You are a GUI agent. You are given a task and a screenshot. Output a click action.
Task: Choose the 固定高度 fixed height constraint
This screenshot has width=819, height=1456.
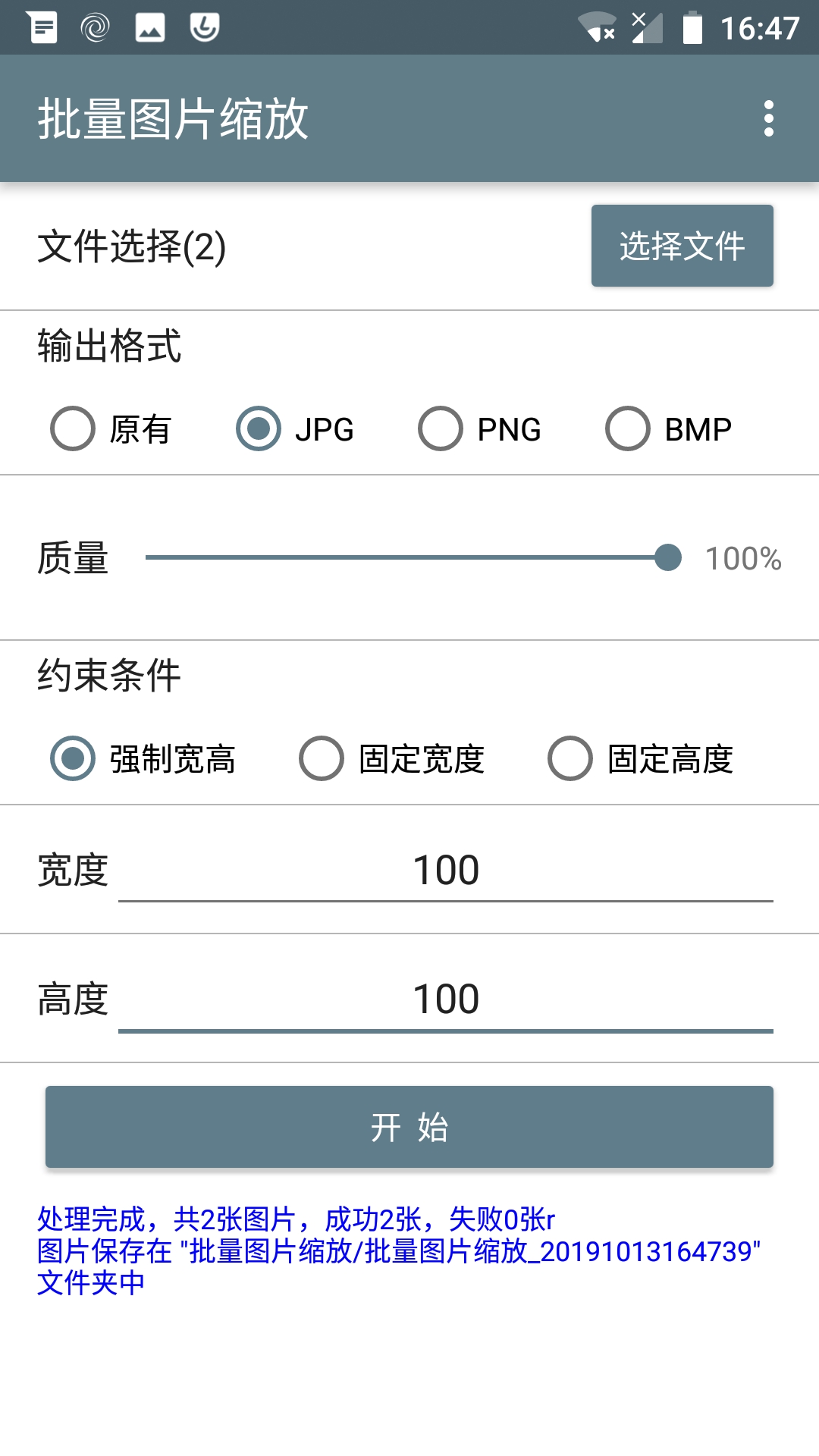[x=570, y=758]
